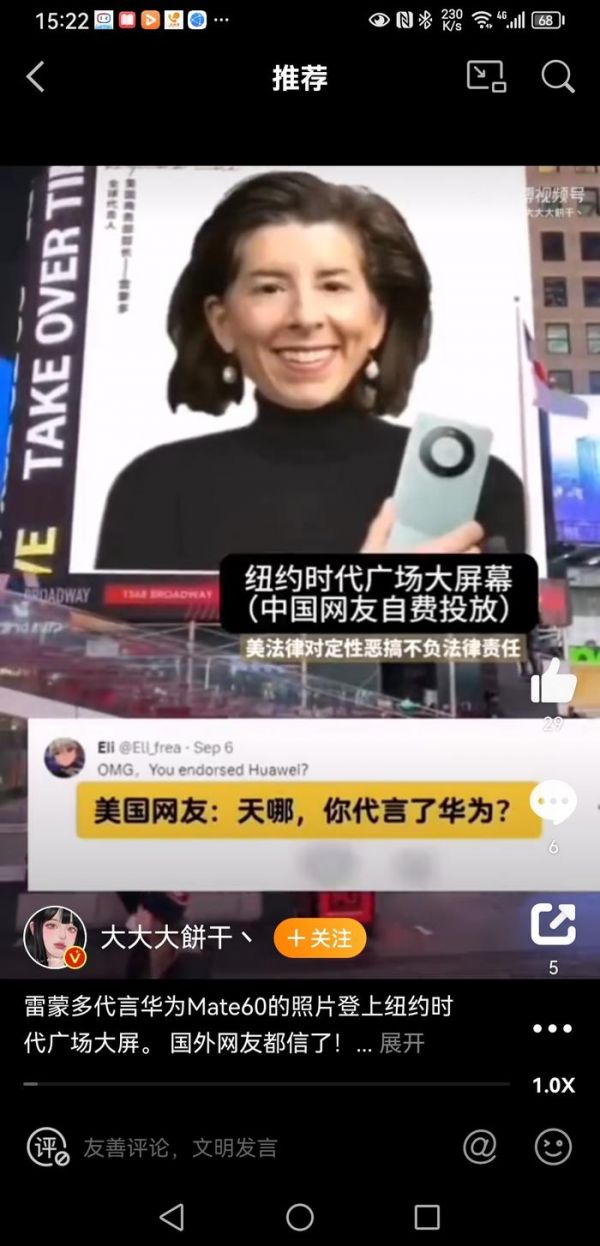Share this video

click(x=553, y=924)
